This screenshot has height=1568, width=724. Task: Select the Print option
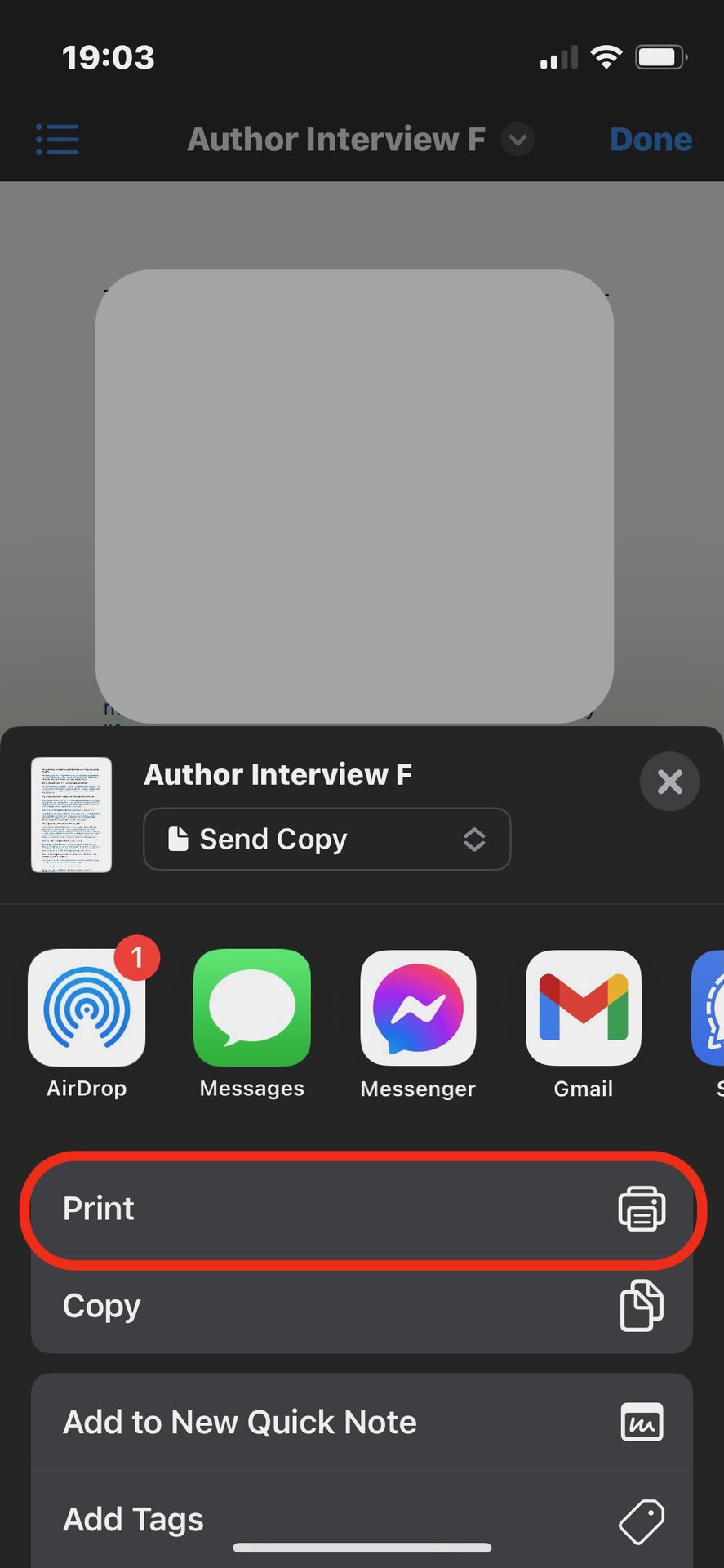point(362,1209)
